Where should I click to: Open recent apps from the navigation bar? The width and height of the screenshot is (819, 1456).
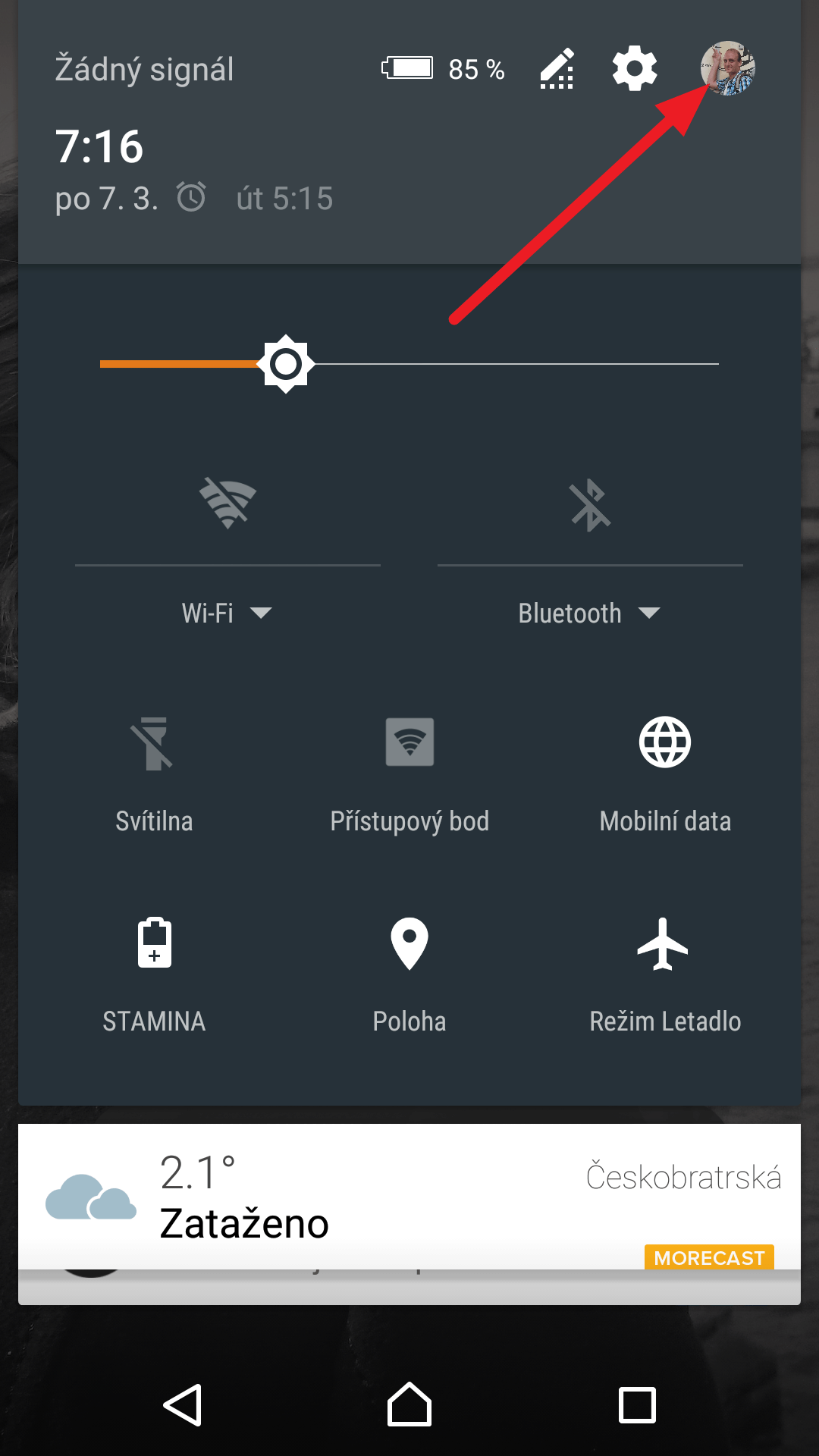pos(637,1405)
